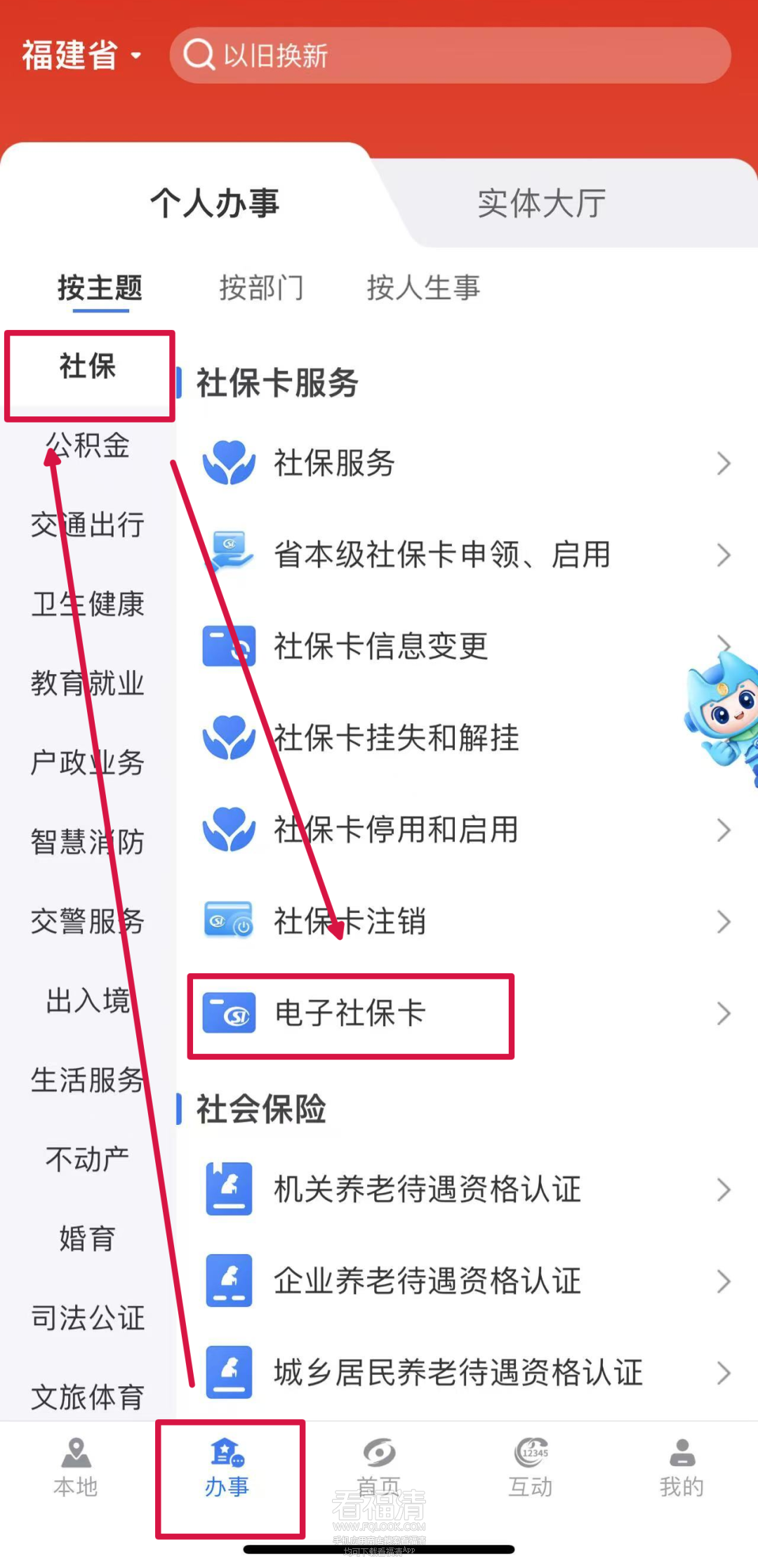
Task: Go to the 互动 bottom tab
Action: pyautogui.click(x=531, y=1468)
